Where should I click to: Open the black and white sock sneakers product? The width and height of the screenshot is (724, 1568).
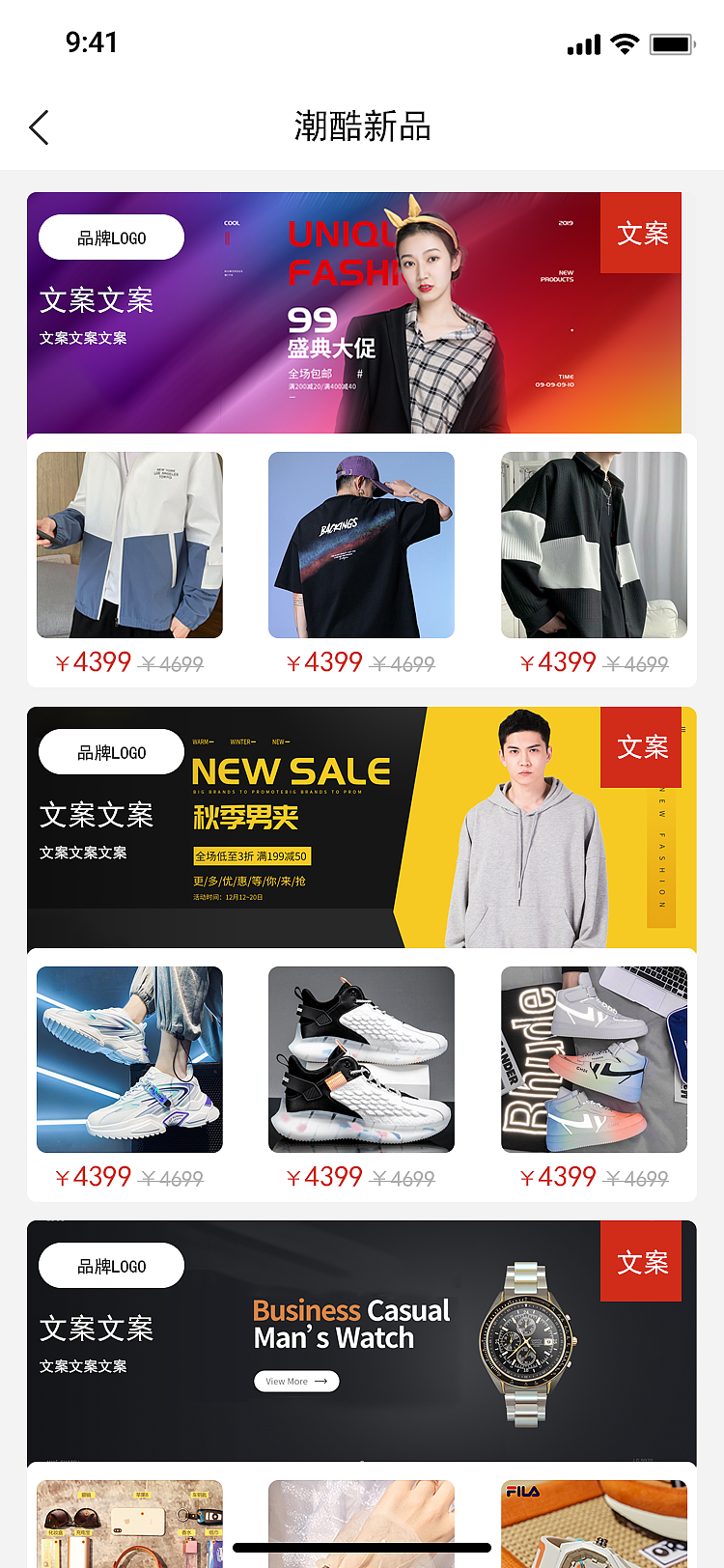pos(361,1059)
